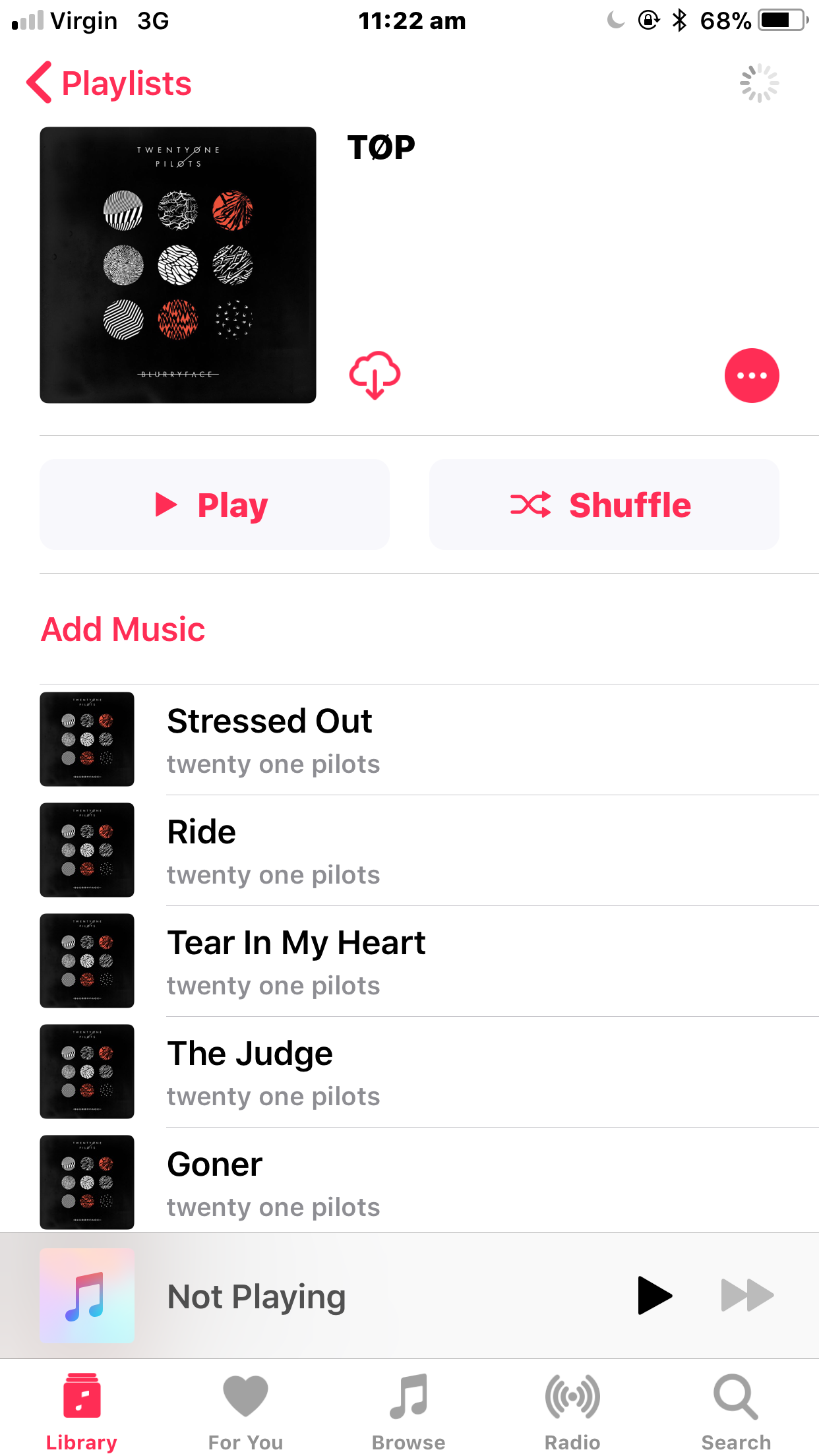Screen dimensions: 819x1456
Task: Switch to the For You tab
Action: [245, 1412]
